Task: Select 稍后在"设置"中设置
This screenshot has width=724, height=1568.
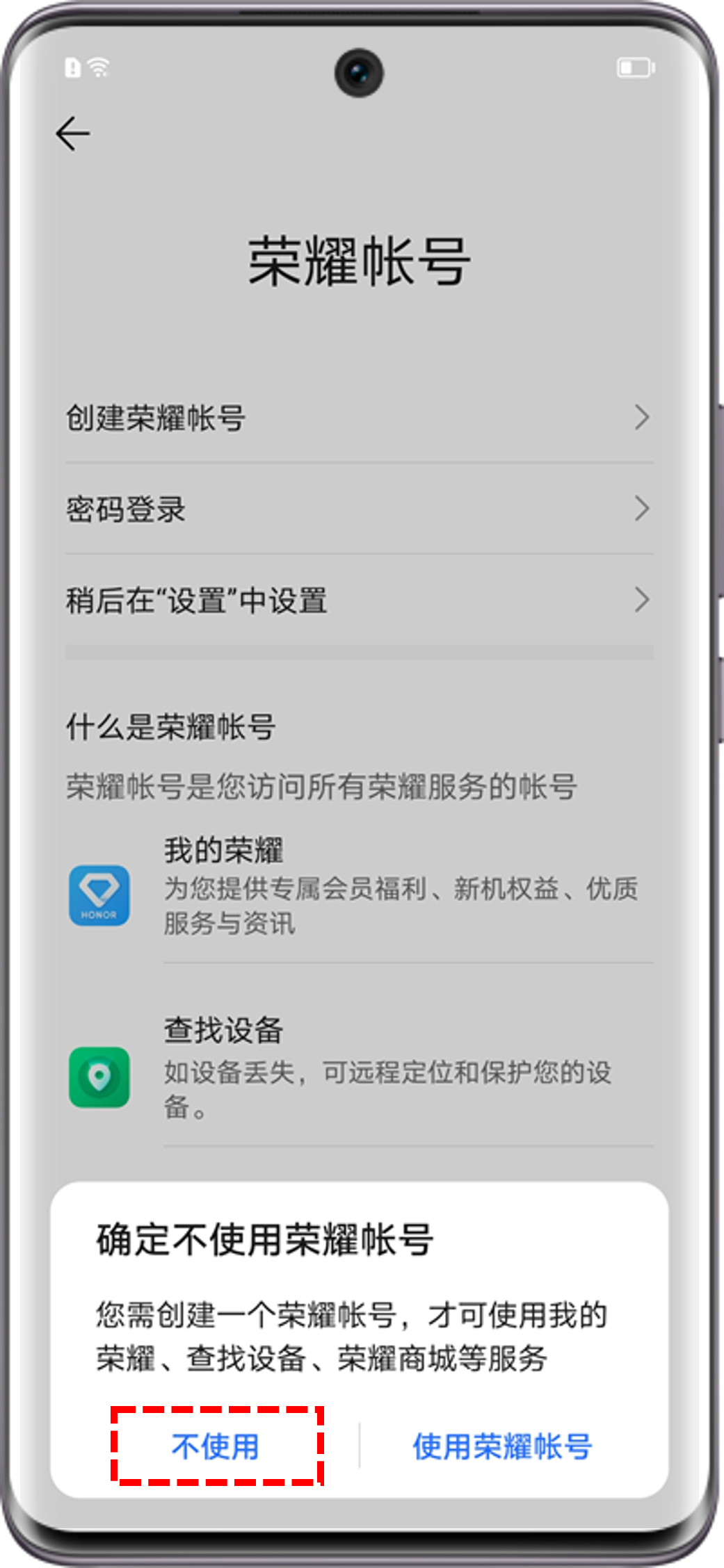Action: (358, 600)
